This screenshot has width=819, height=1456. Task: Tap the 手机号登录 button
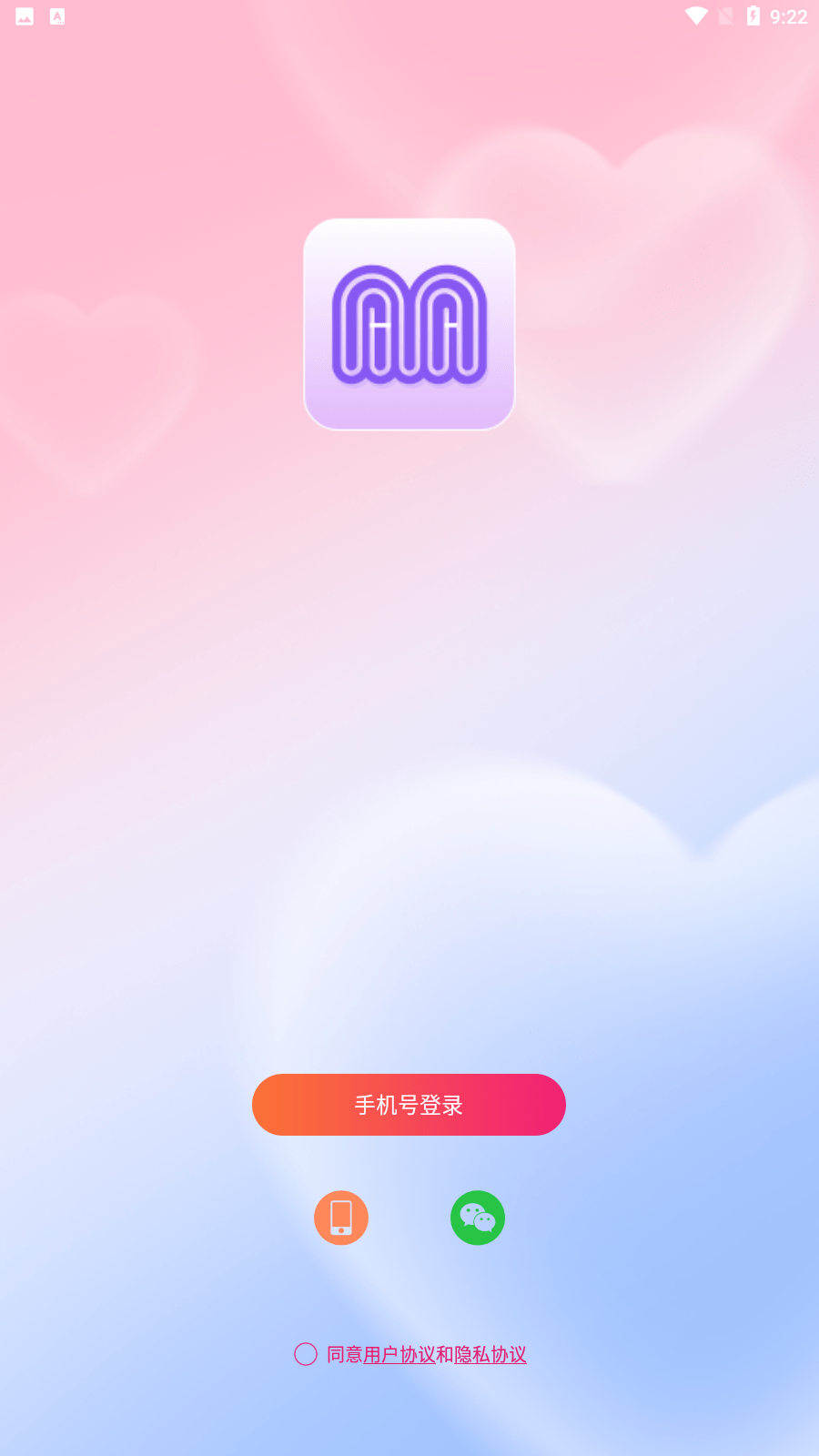(x=409, y=1105)
